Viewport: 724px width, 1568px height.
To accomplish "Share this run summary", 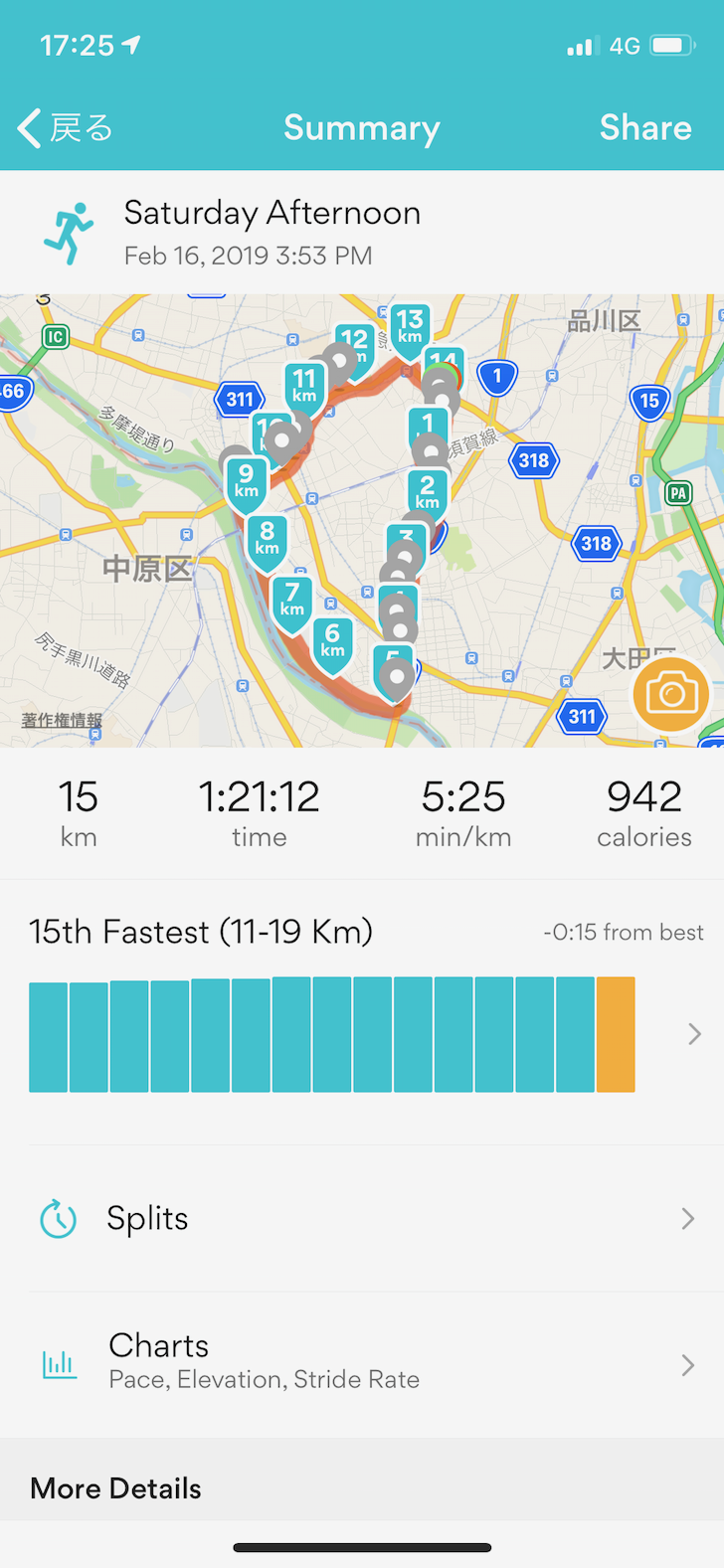I will pos(645,128).
